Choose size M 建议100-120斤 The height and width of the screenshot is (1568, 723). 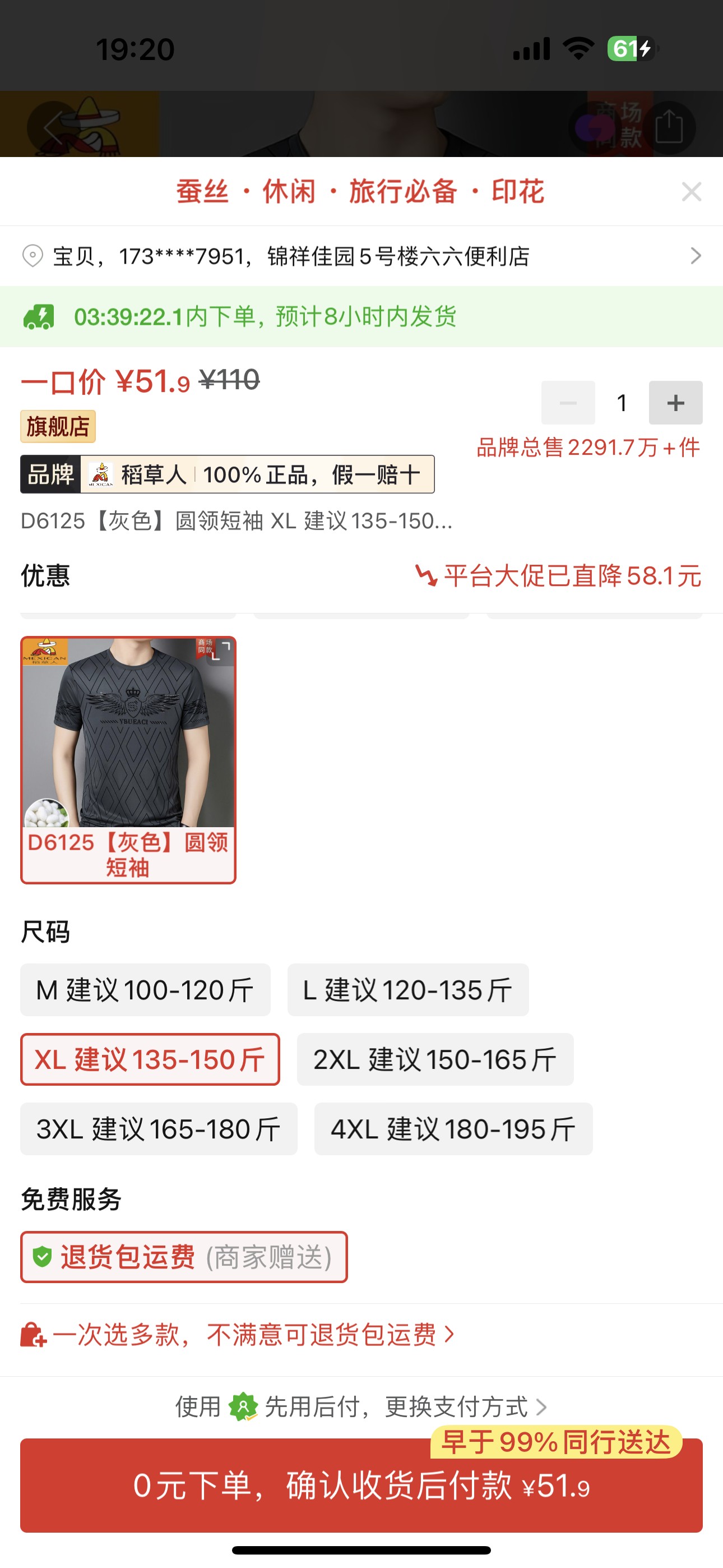point(145,990)
